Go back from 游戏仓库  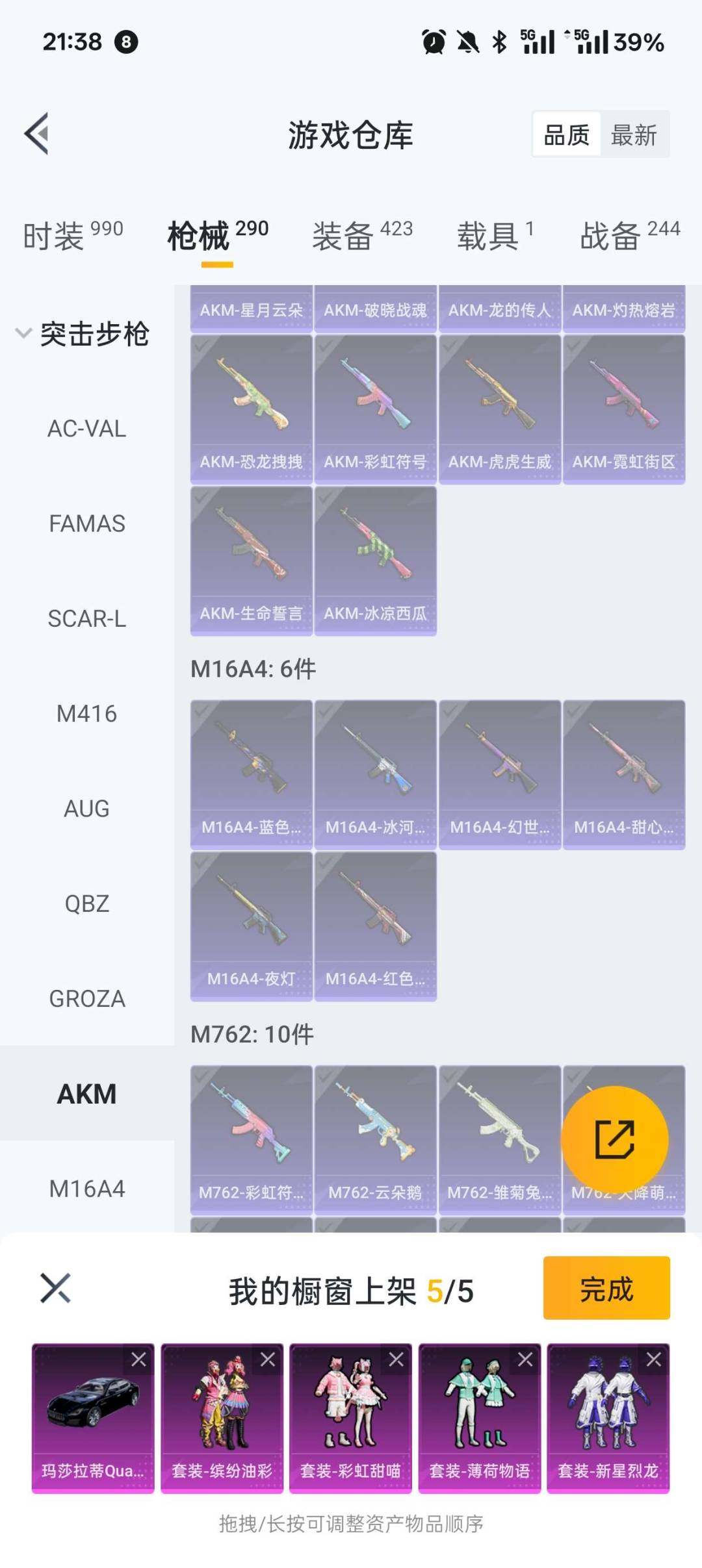click(37, 134)
